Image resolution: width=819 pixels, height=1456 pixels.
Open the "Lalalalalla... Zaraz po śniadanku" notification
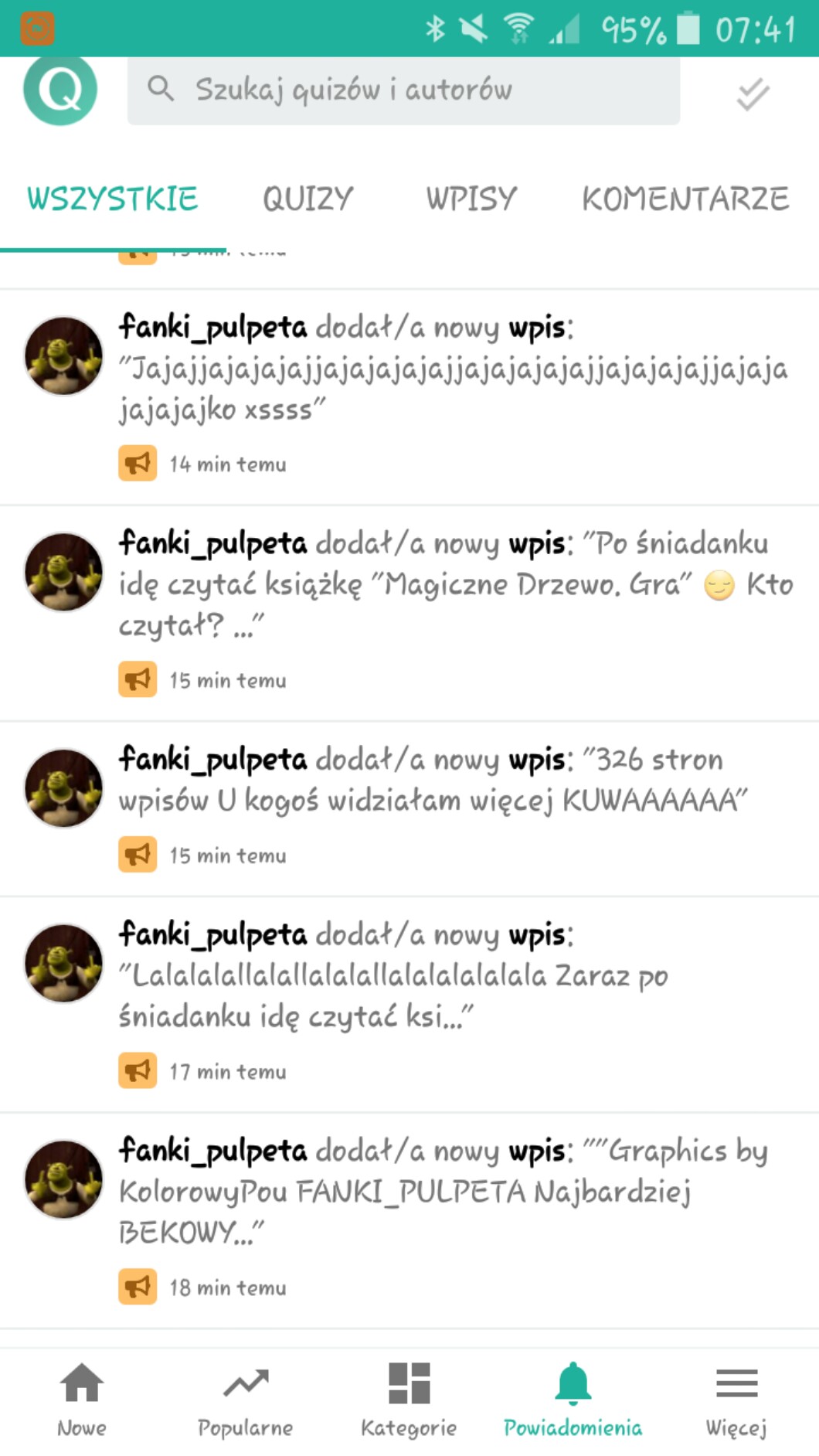coord(394,976)
